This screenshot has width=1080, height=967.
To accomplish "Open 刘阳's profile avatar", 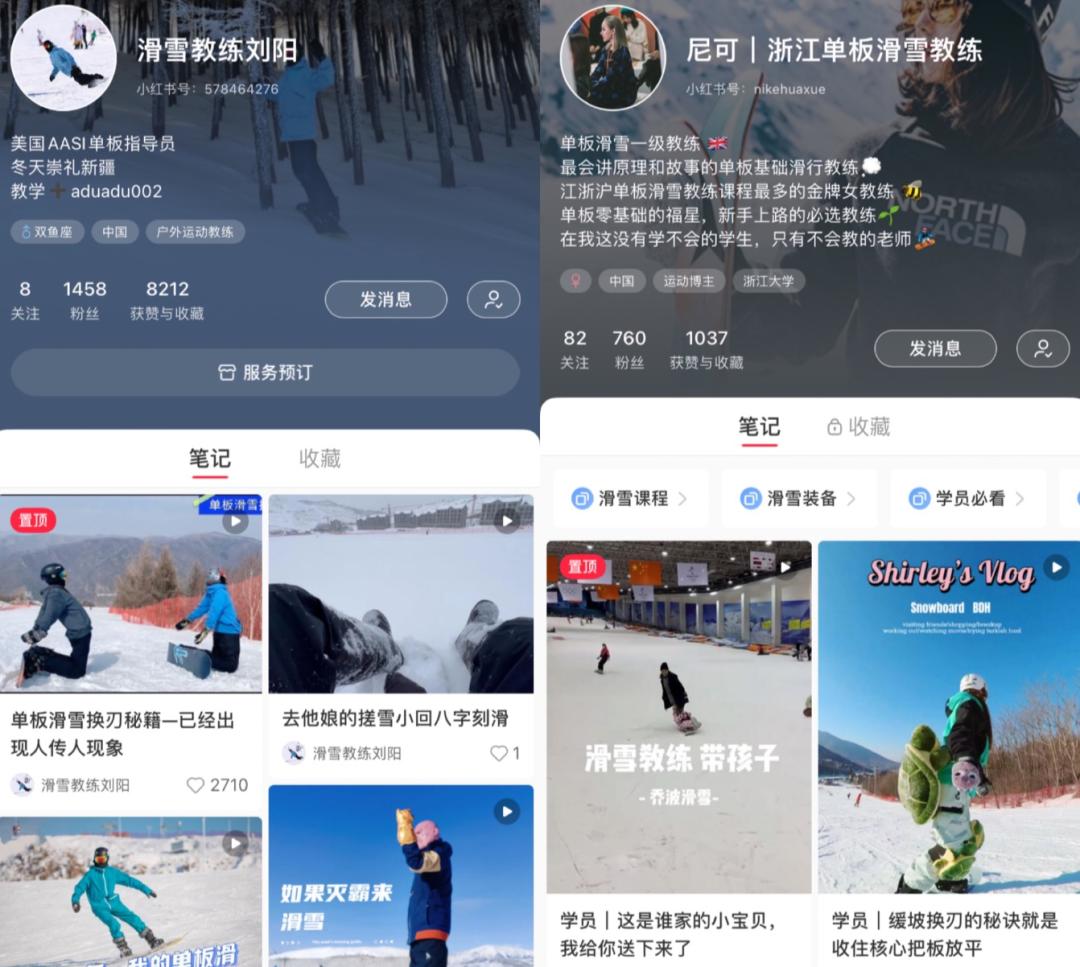I will [x=63, y=59].
